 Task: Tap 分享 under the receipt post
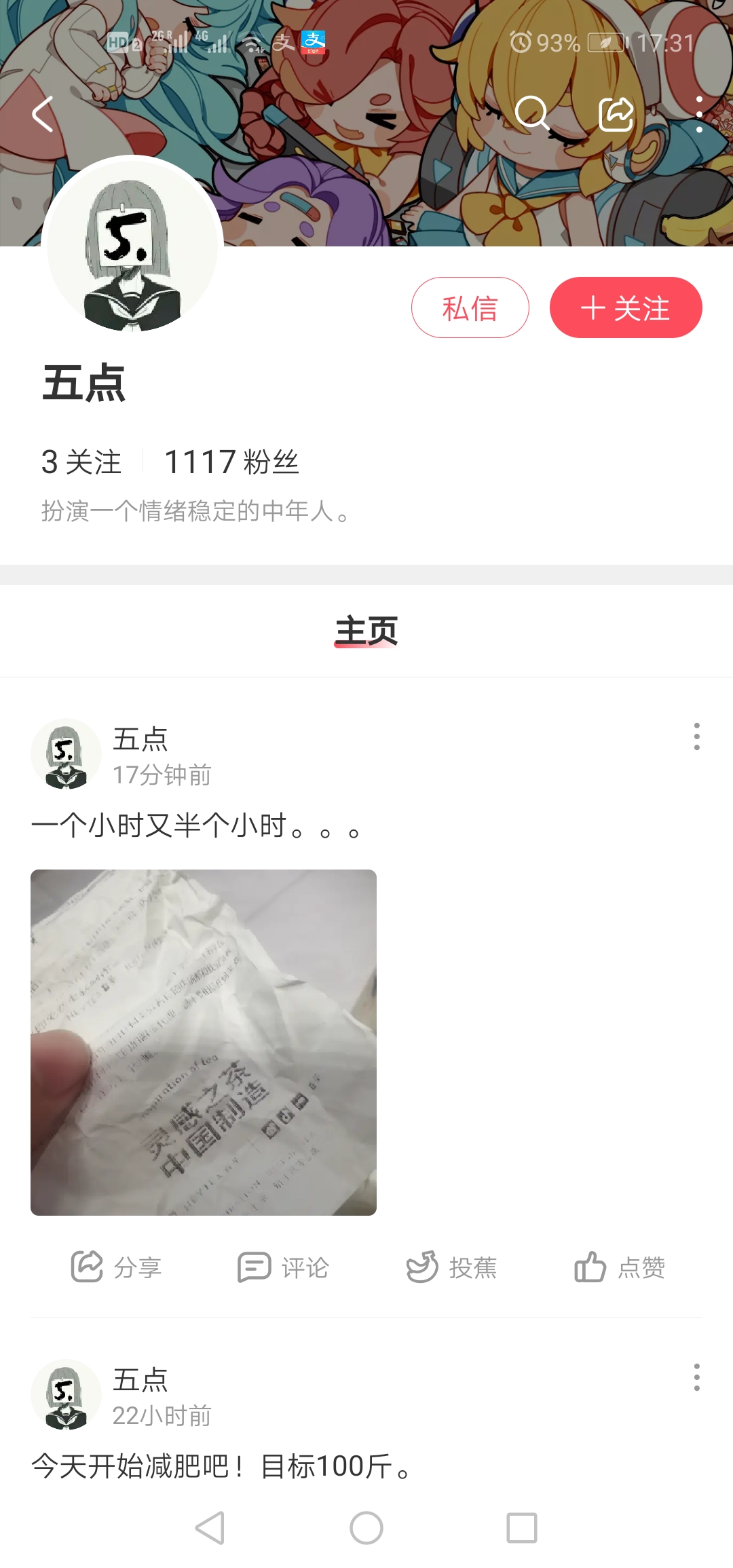tap(117, 1267)
